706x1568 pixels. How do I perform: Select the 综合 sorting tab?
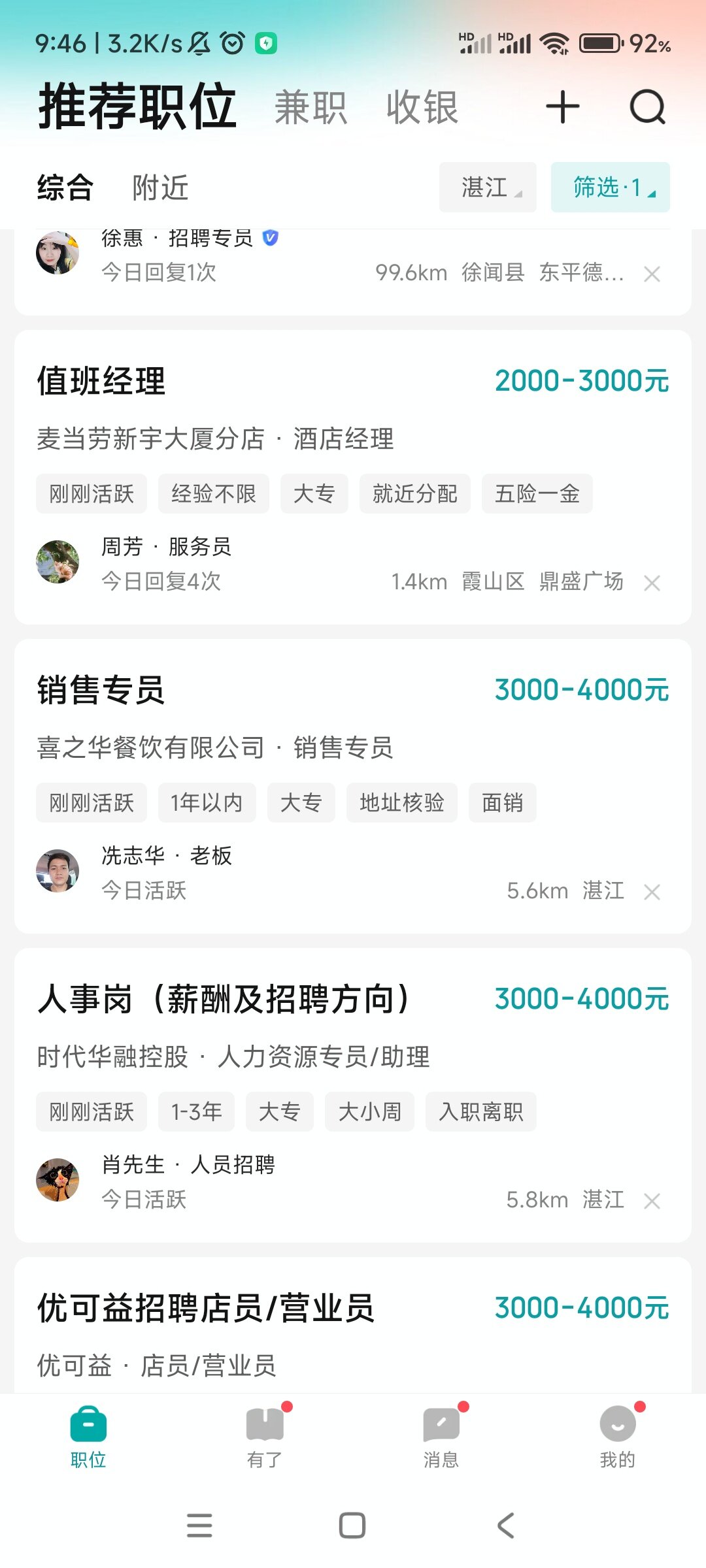pos(65,188)
